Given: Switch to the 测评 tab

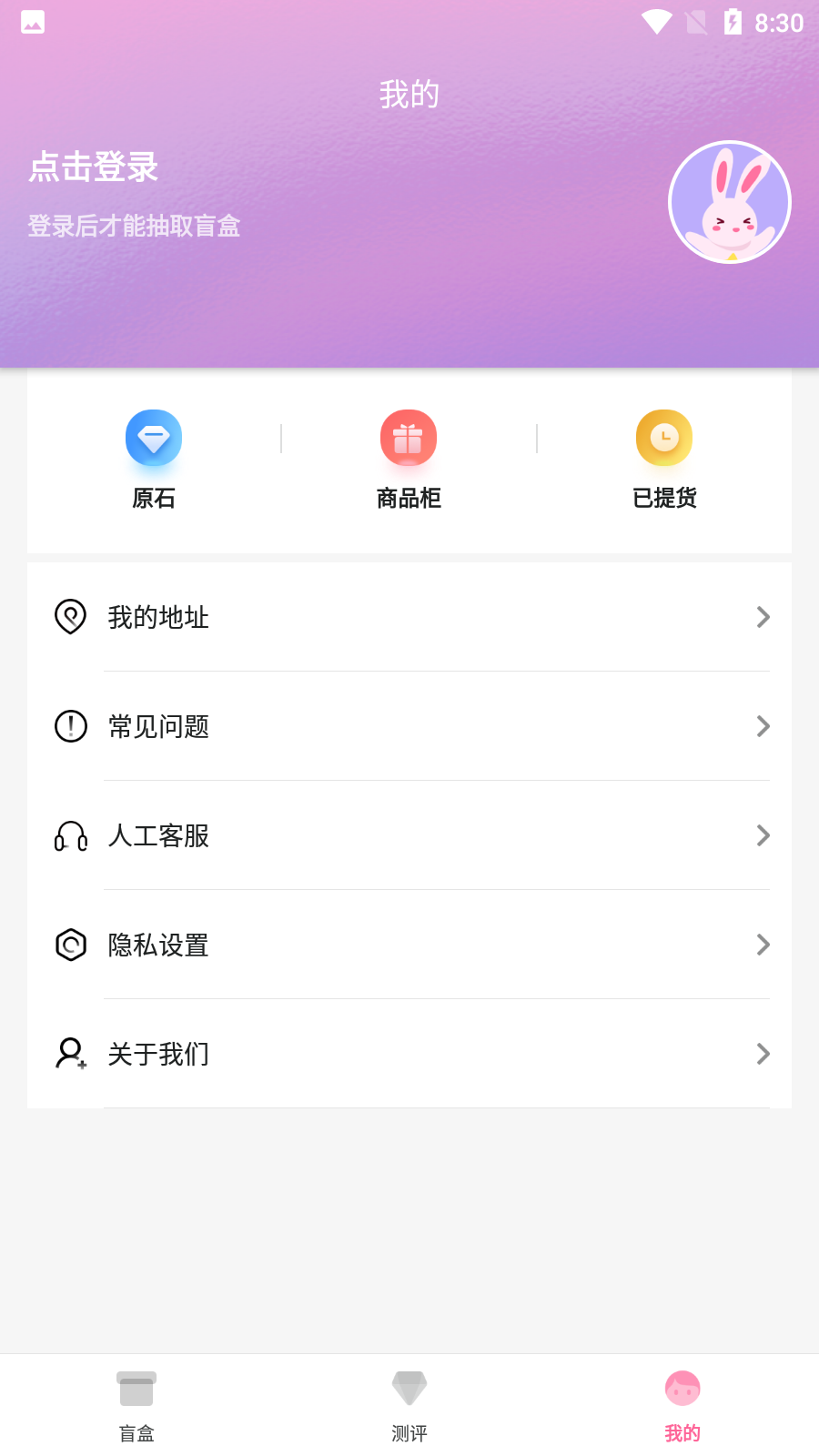Looking at the screenshot, I should point(409,1406).
